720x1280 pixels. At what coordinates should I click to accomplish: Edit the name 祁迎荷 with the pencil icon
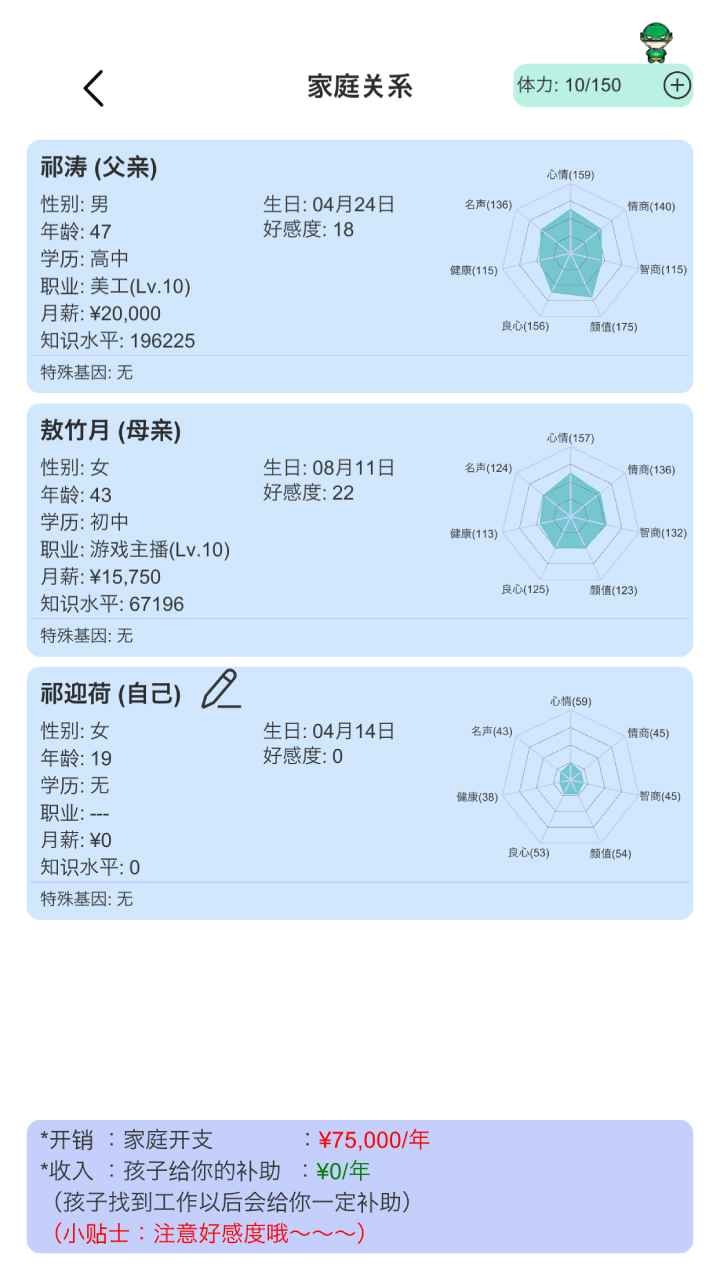click(x=221, y=690)
